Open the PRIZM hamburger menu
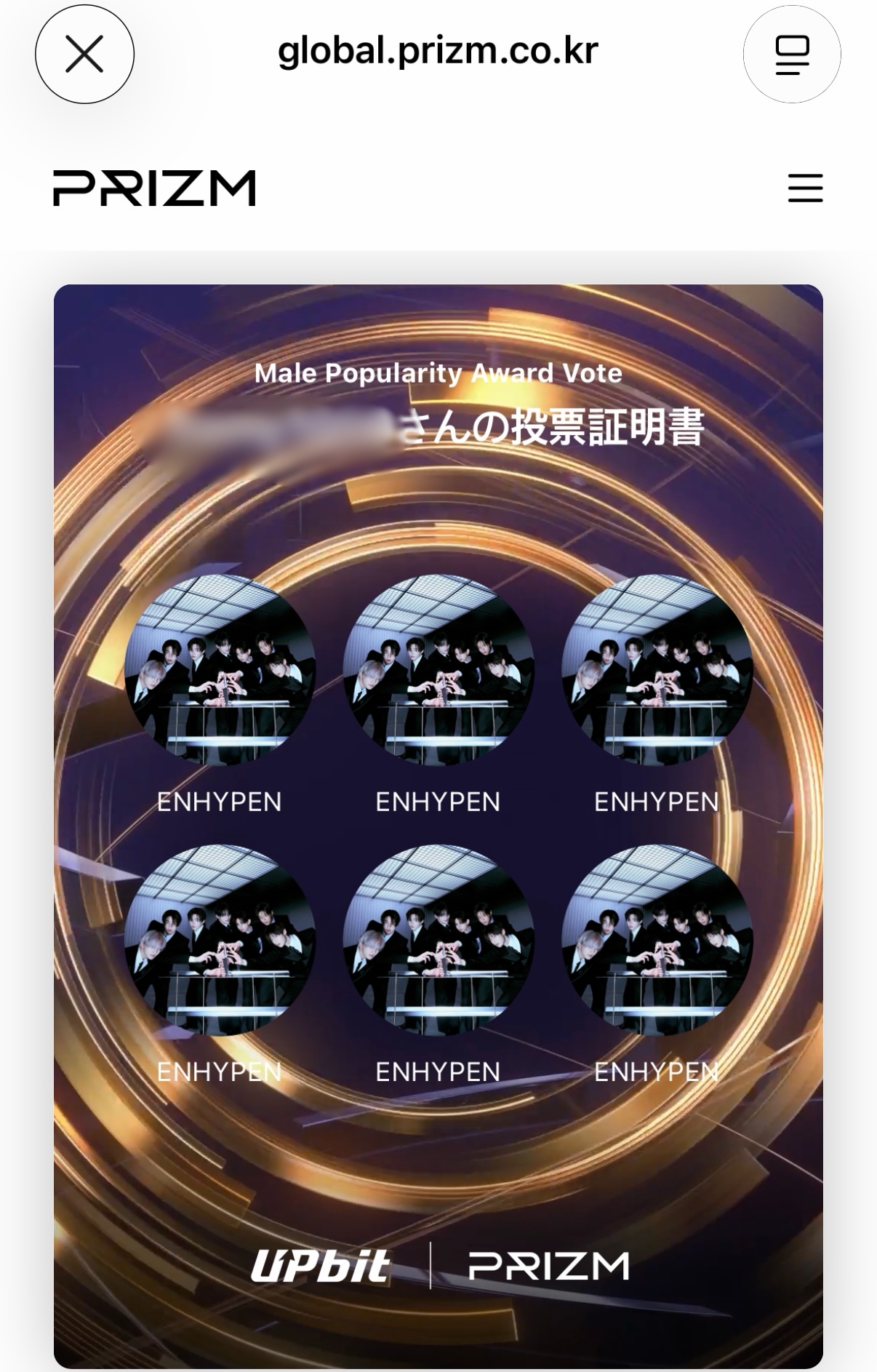Screen dimensions: 877x1372 pyautogui.click(x=805, y=188)
